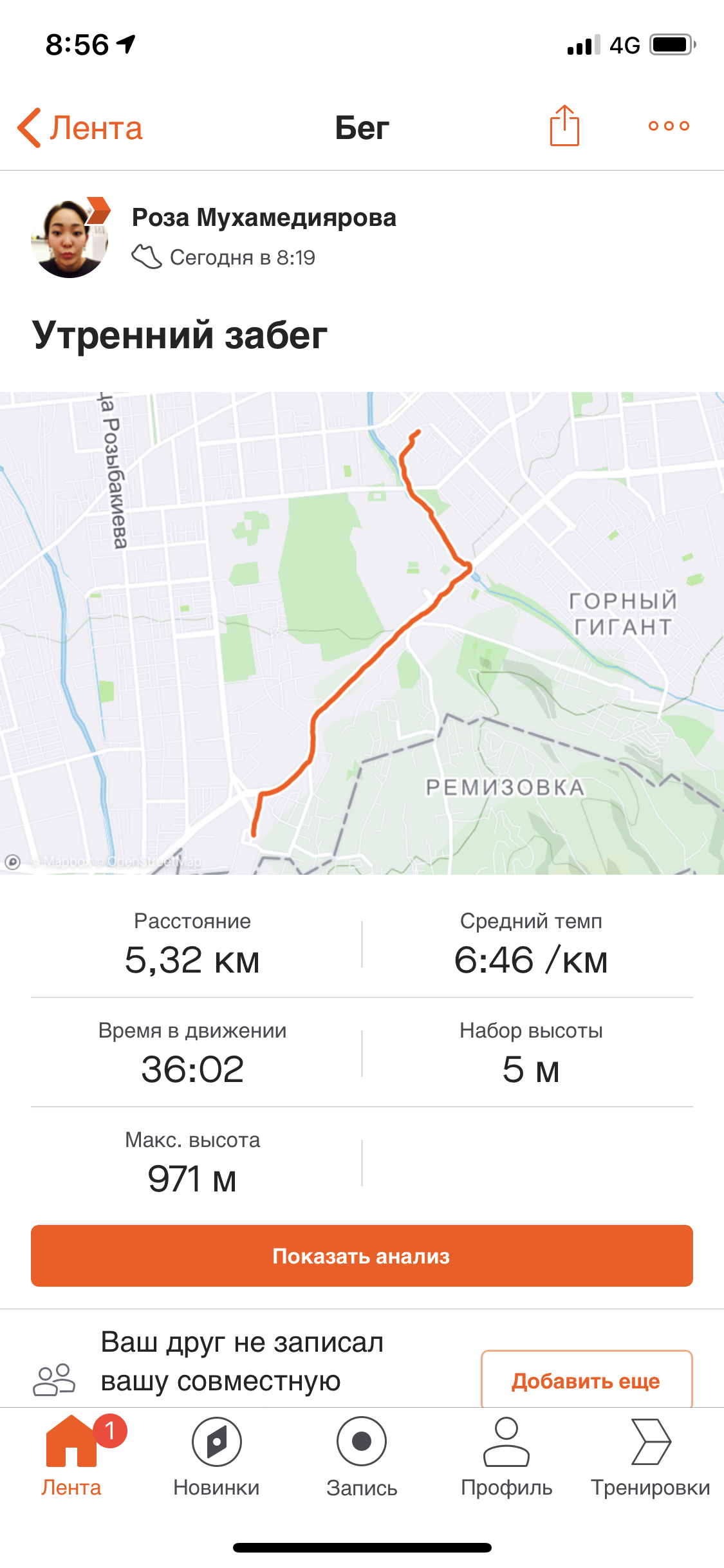Share this run activity
Image resolution: width=724 pixels, height=1568 pixels.
click(x=564, y=126)
